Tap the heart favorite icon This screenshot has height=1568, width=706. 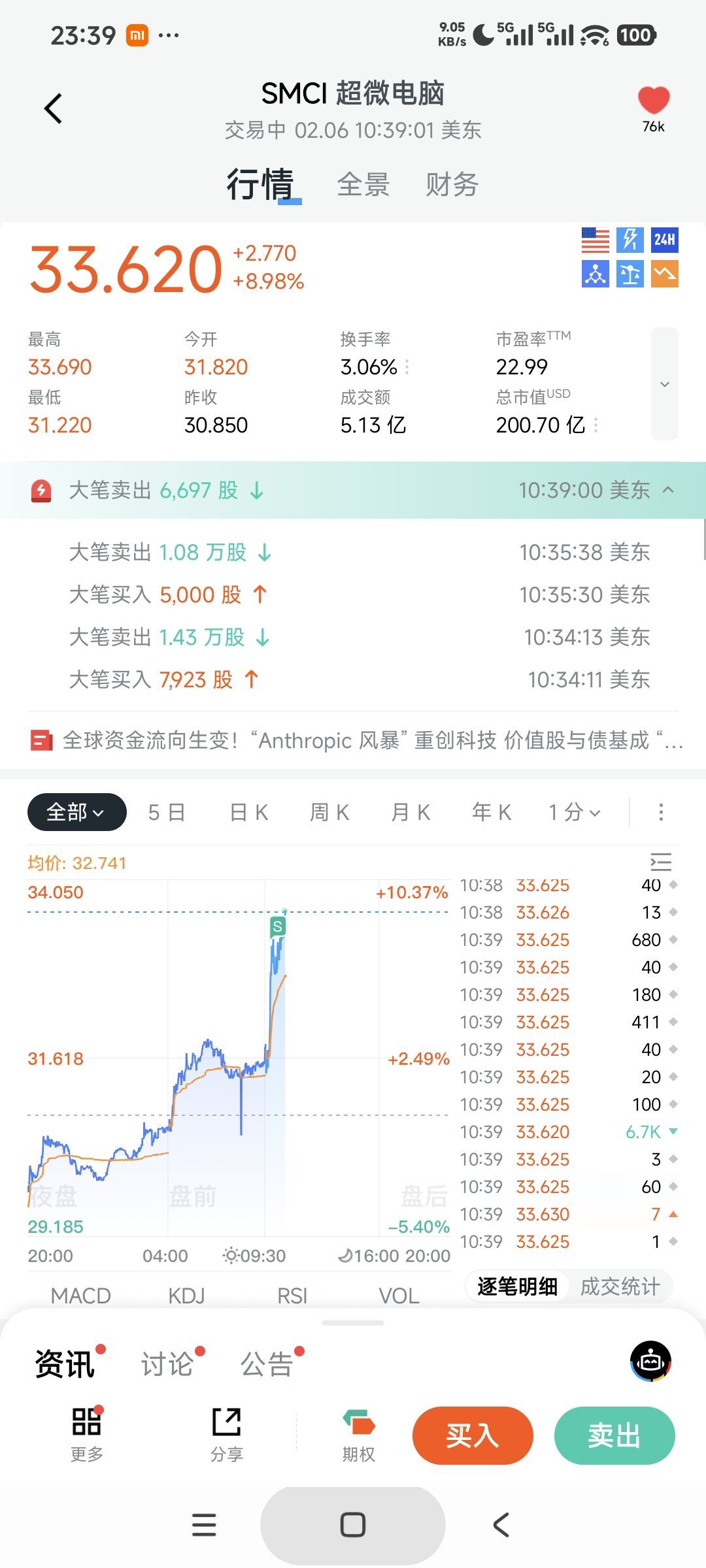653,102
